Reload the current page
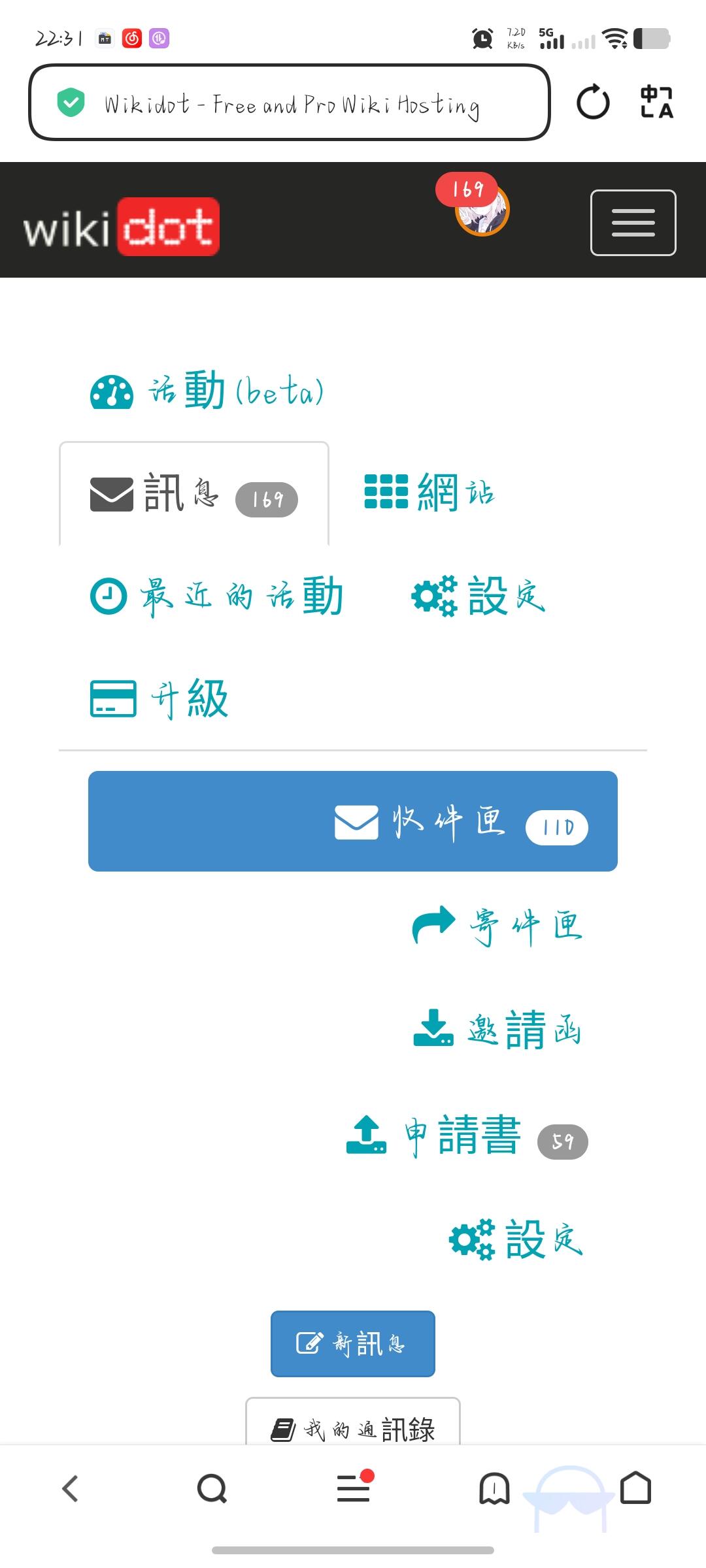 coord(593,103)
